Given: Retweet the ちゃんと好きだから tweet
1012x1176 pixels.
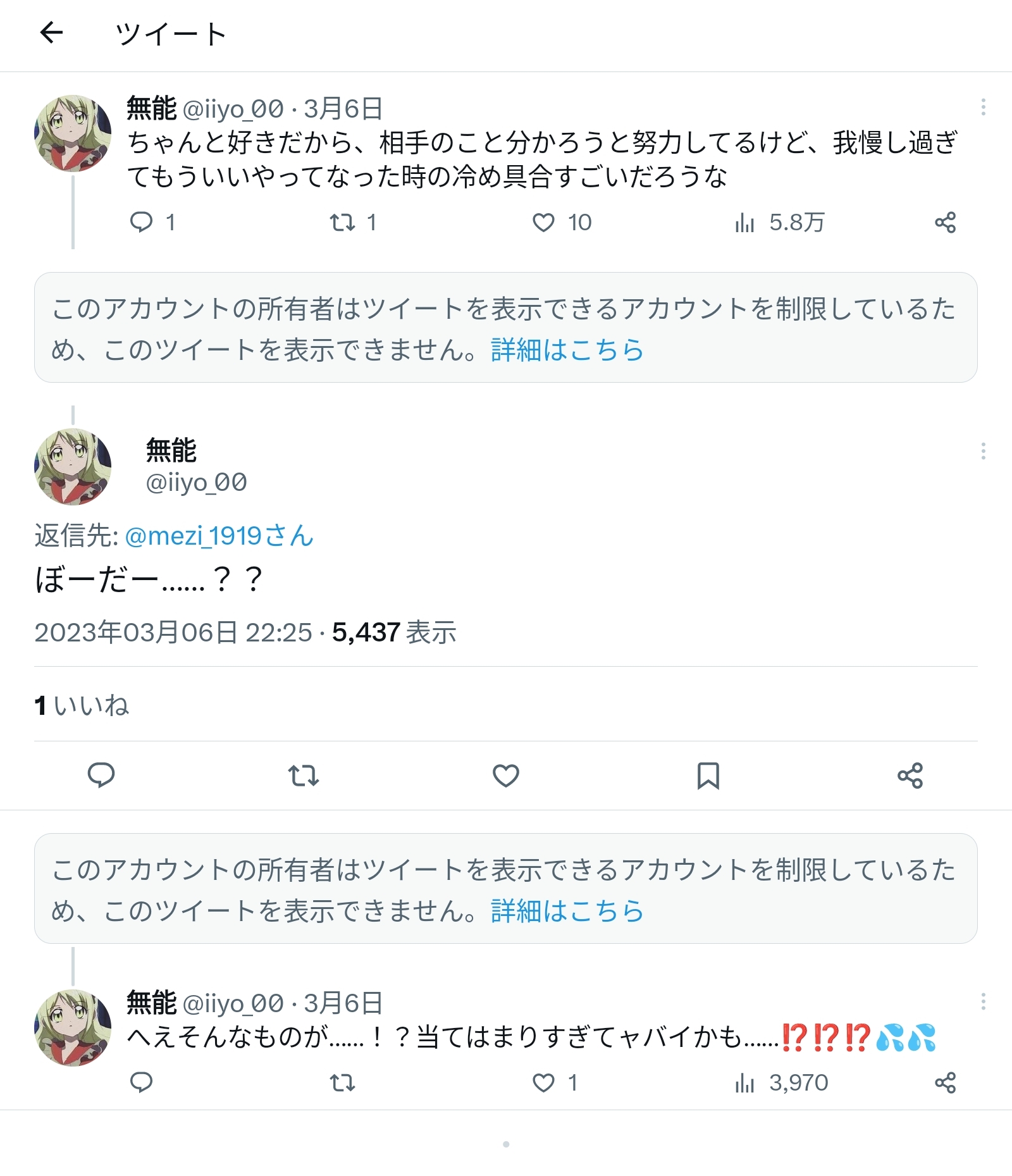Looking at the screenshot, I should (343, 223).
